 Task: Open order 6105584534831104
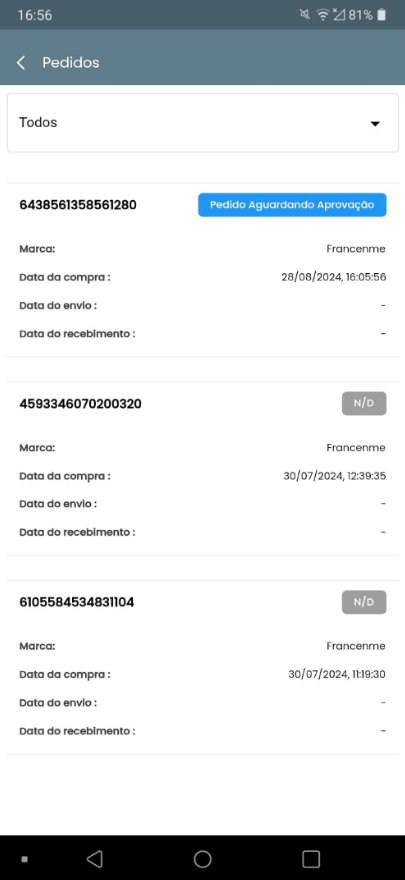(x=202, y=667)
